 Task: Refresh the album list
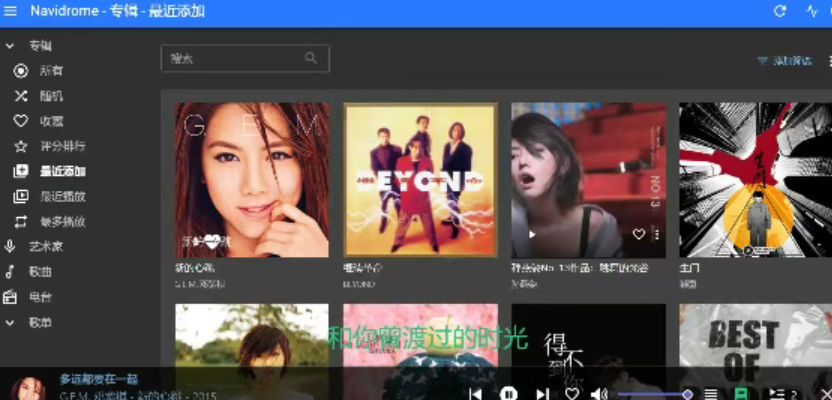780,11
